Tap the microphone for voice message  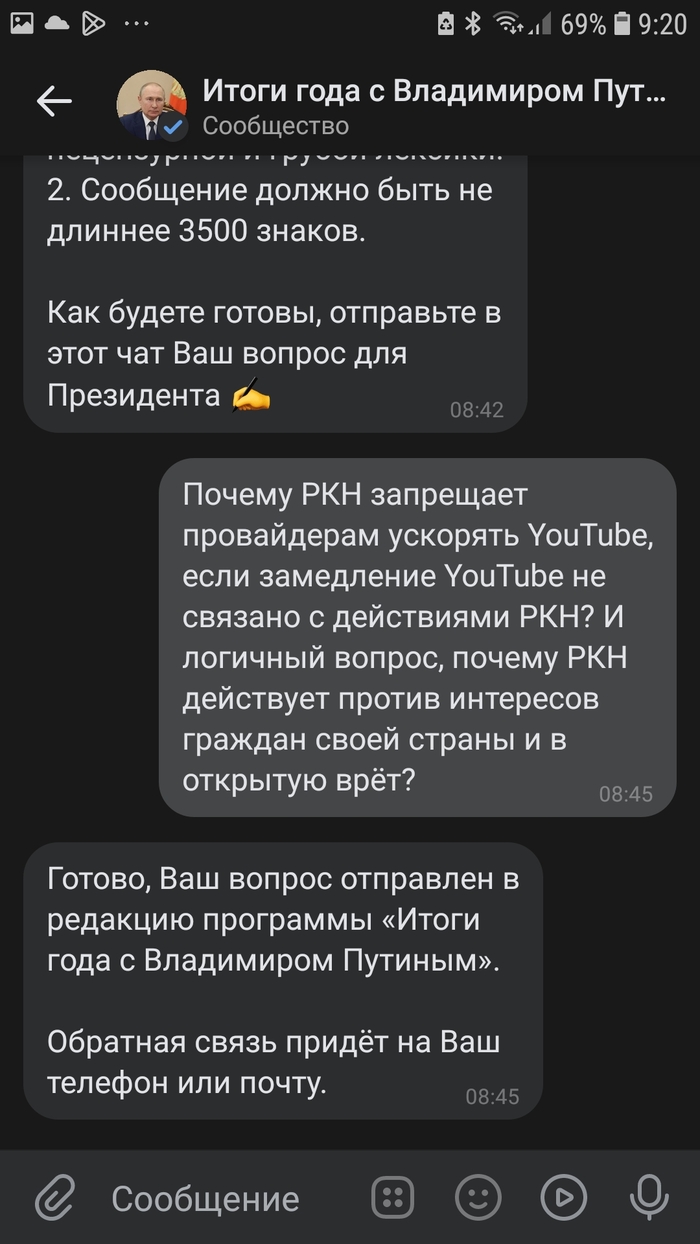tap(648, 1197)
